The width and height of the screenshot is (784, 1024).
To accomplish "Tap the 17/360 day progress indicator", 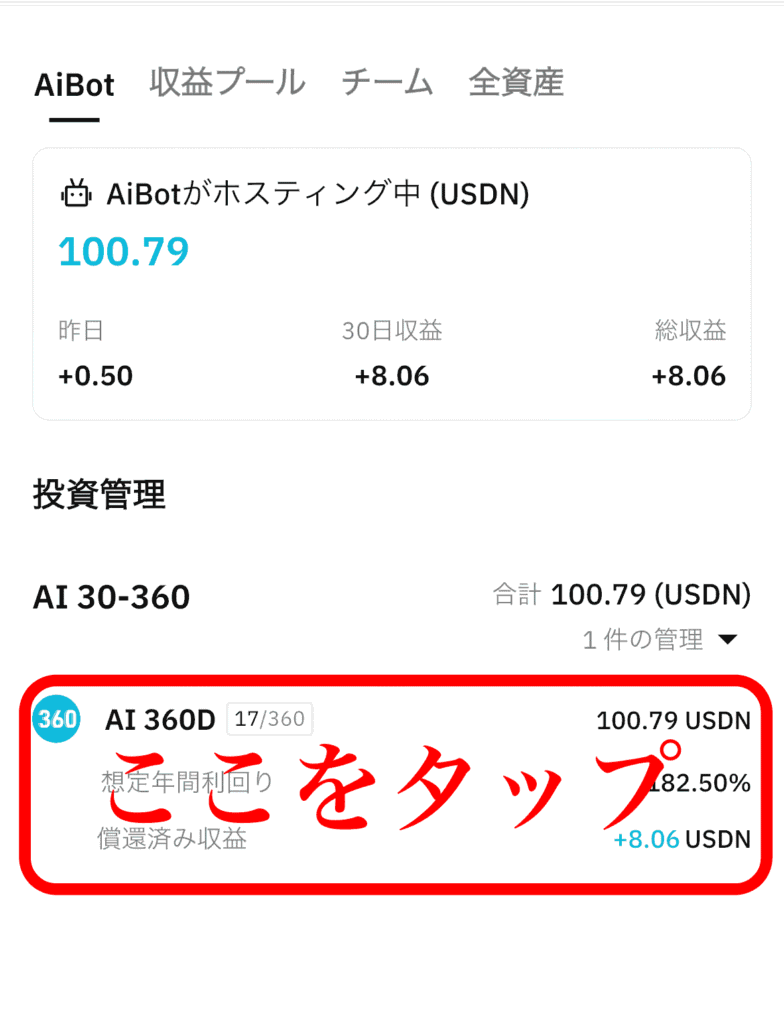I will [x=270, y=719].
